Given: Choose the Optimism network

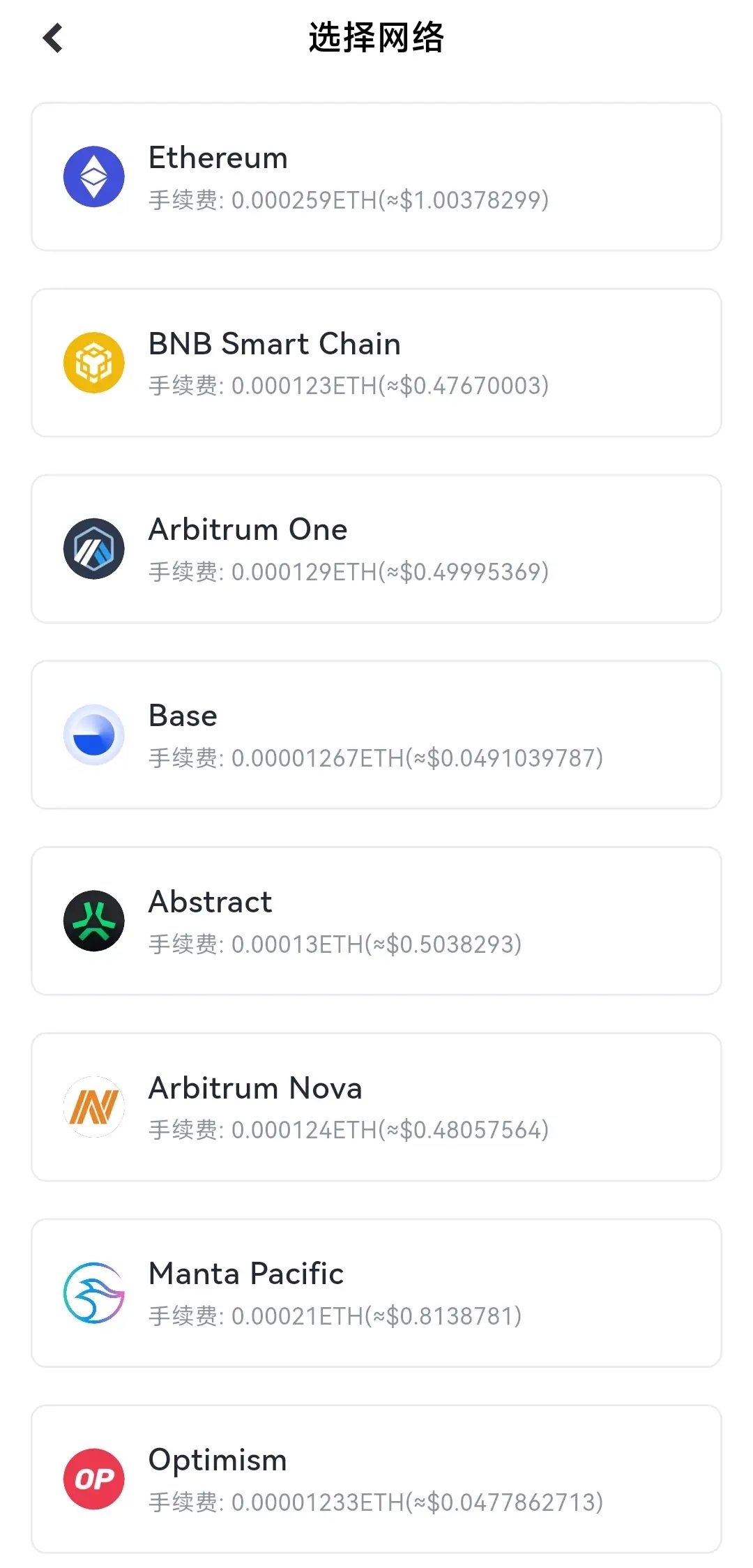Looking at the screenshot, I should (376, 1479).
